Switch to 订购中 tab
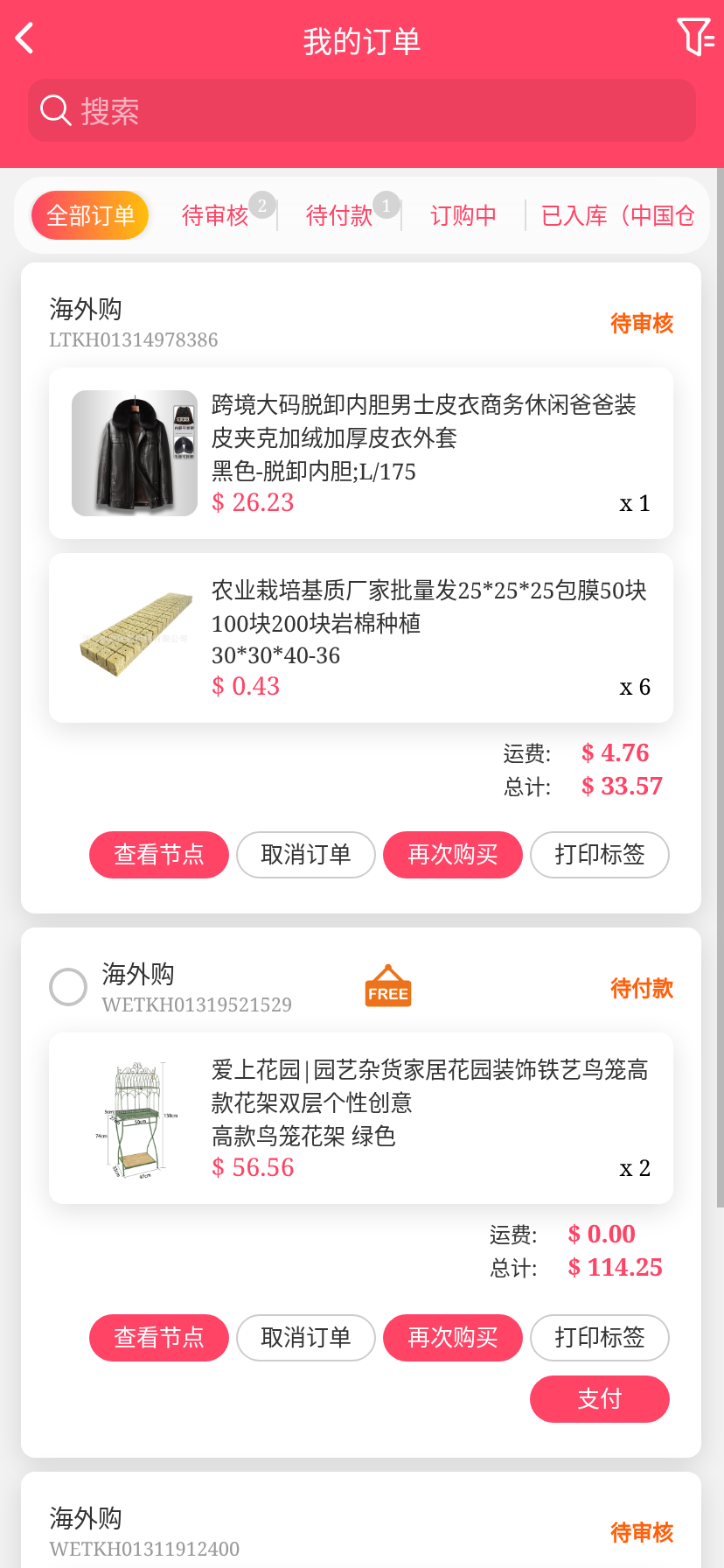Screen dimensions: 724x1568 463,215
